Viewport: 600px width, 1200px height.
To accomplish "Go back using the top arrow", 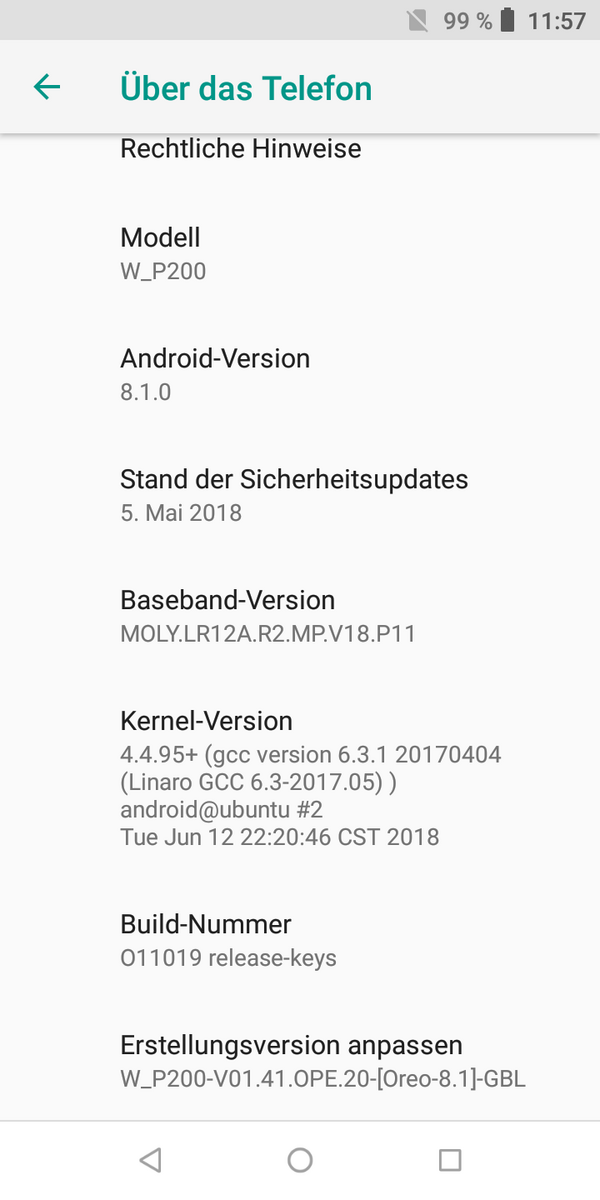I will tap(47, 87).
